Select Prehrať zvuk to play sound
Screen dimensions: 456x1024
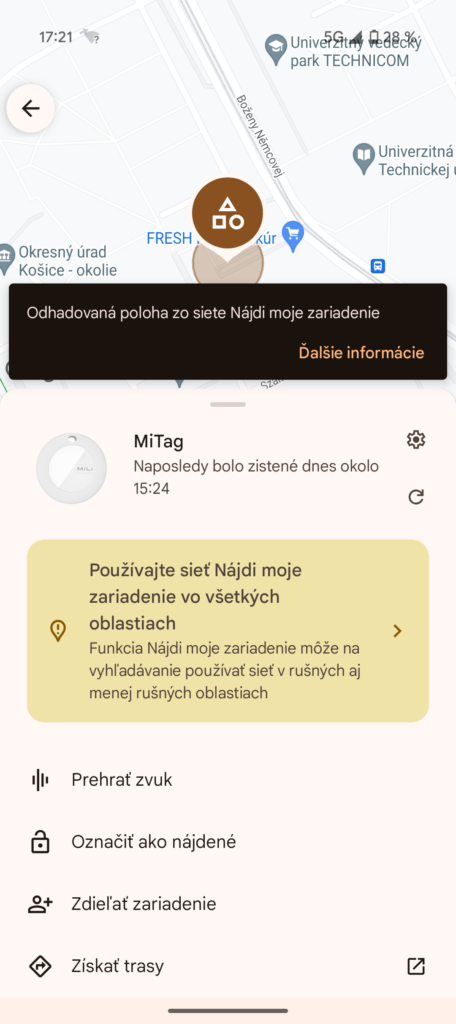click(x=228, y=780)
